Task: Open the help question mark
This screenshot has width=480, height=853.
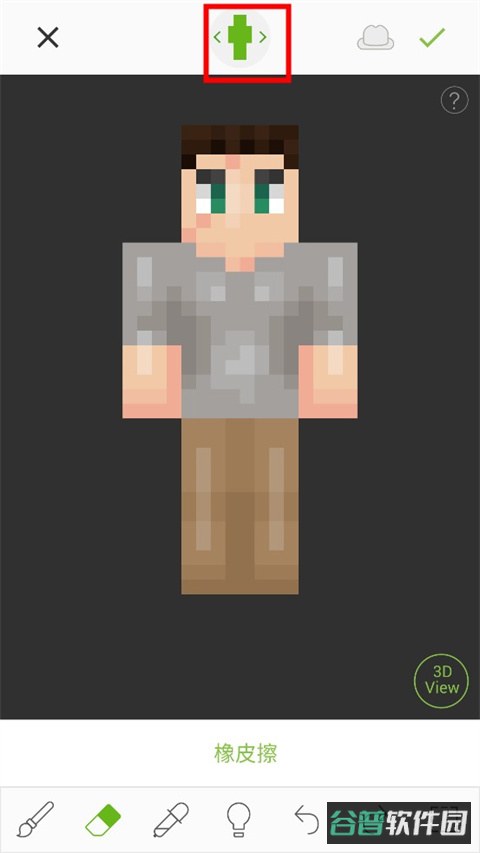Action: 454,101
